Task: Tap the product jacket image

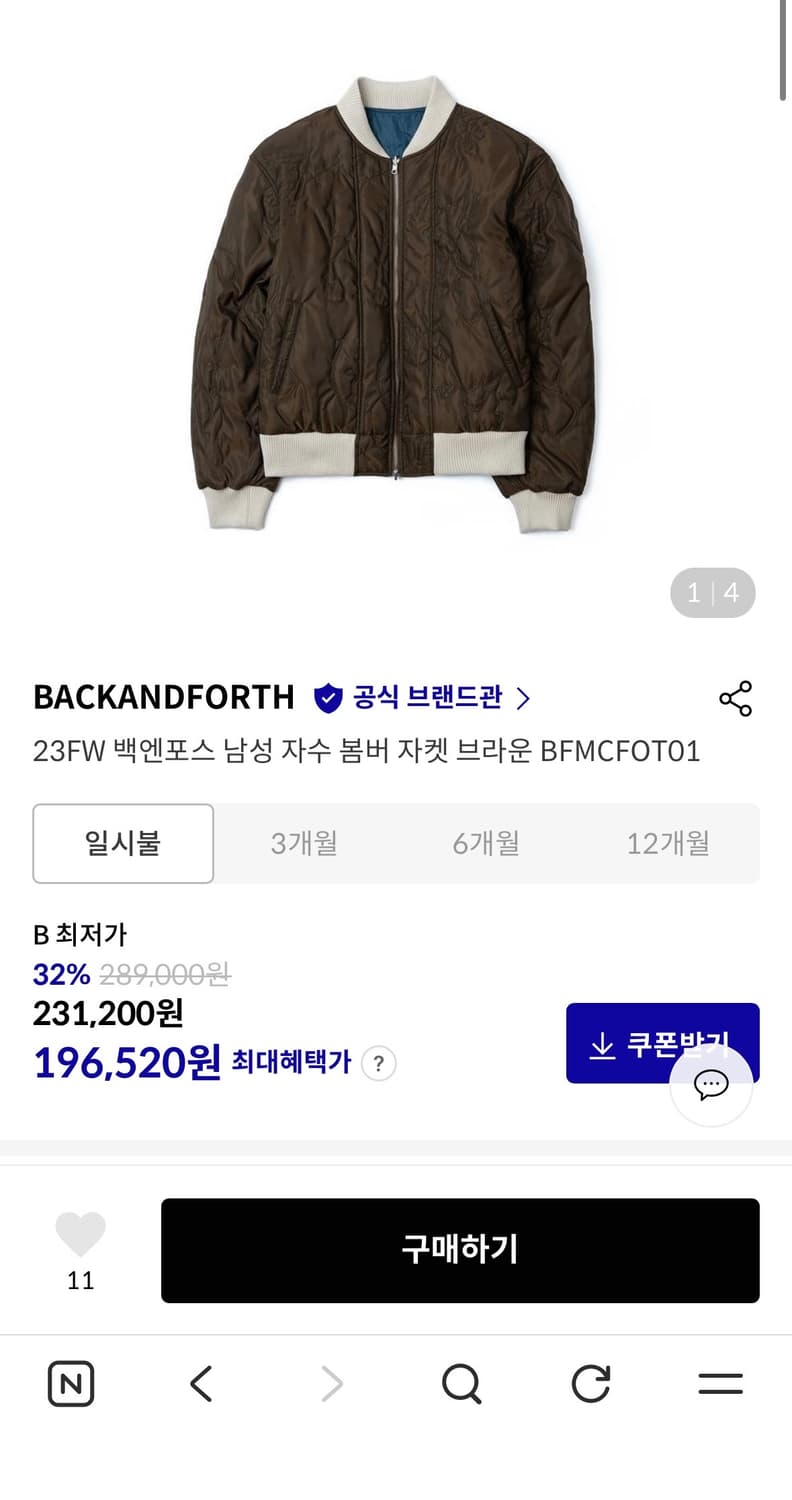Action: point(396,300)
